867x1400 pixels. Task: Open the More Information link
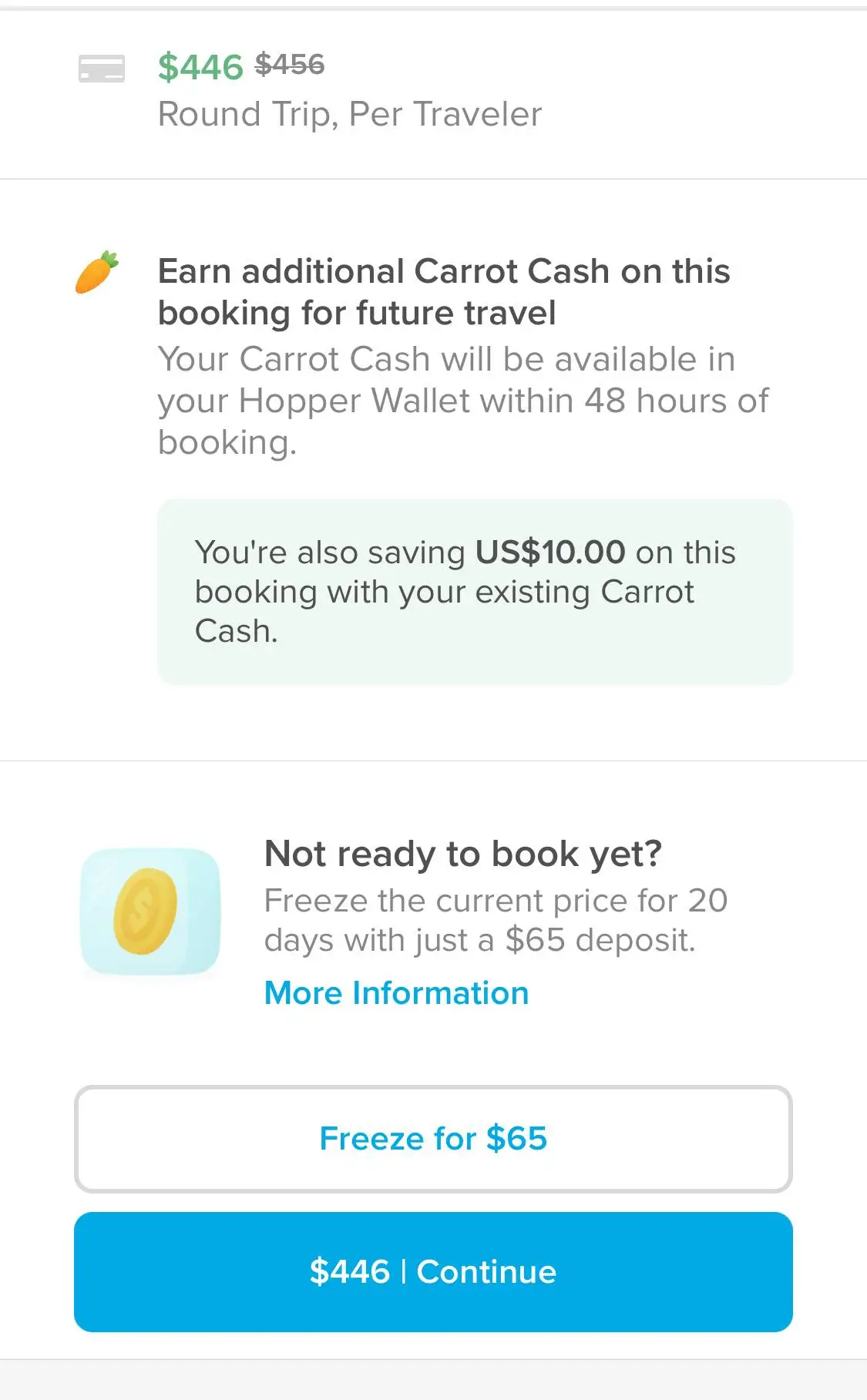coord(396,993)
